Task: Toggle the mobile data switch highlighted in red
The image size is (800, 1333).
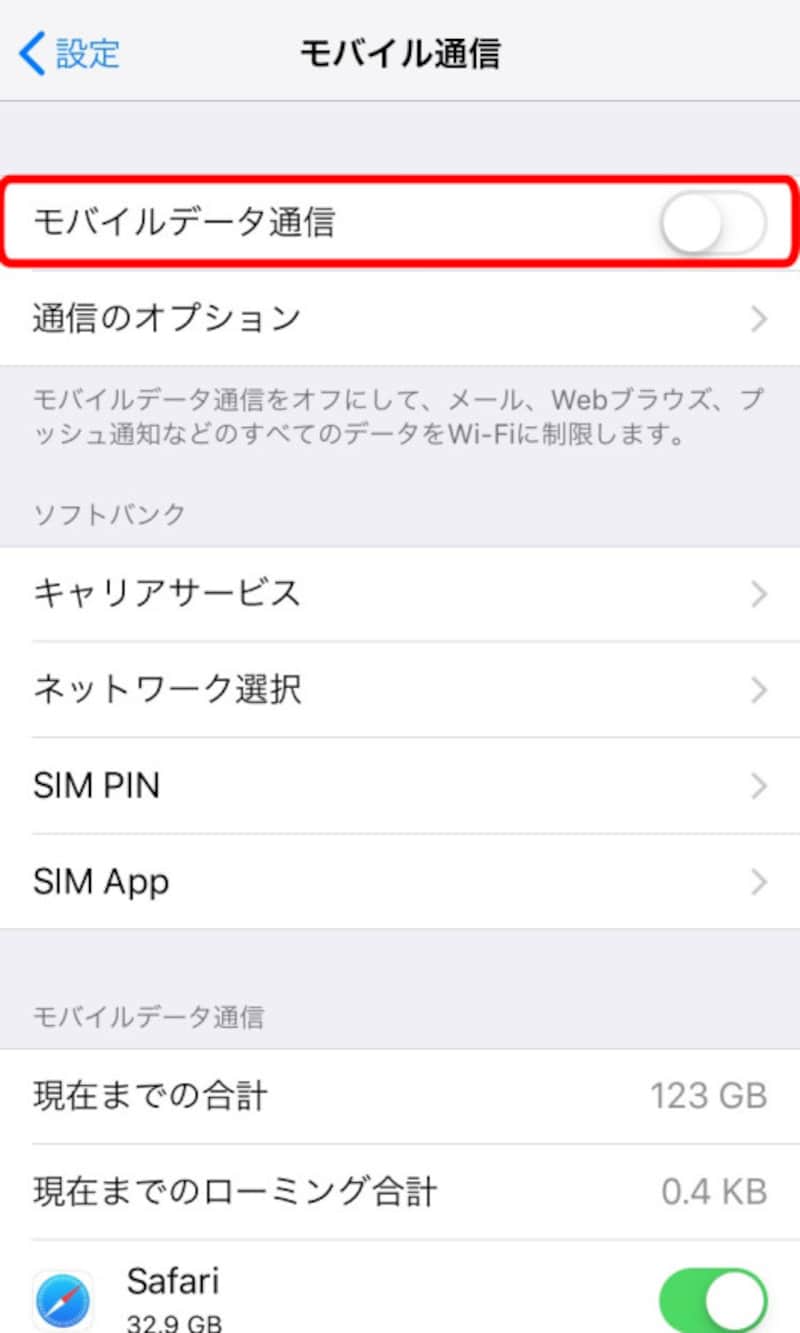Action: (714, 224)
